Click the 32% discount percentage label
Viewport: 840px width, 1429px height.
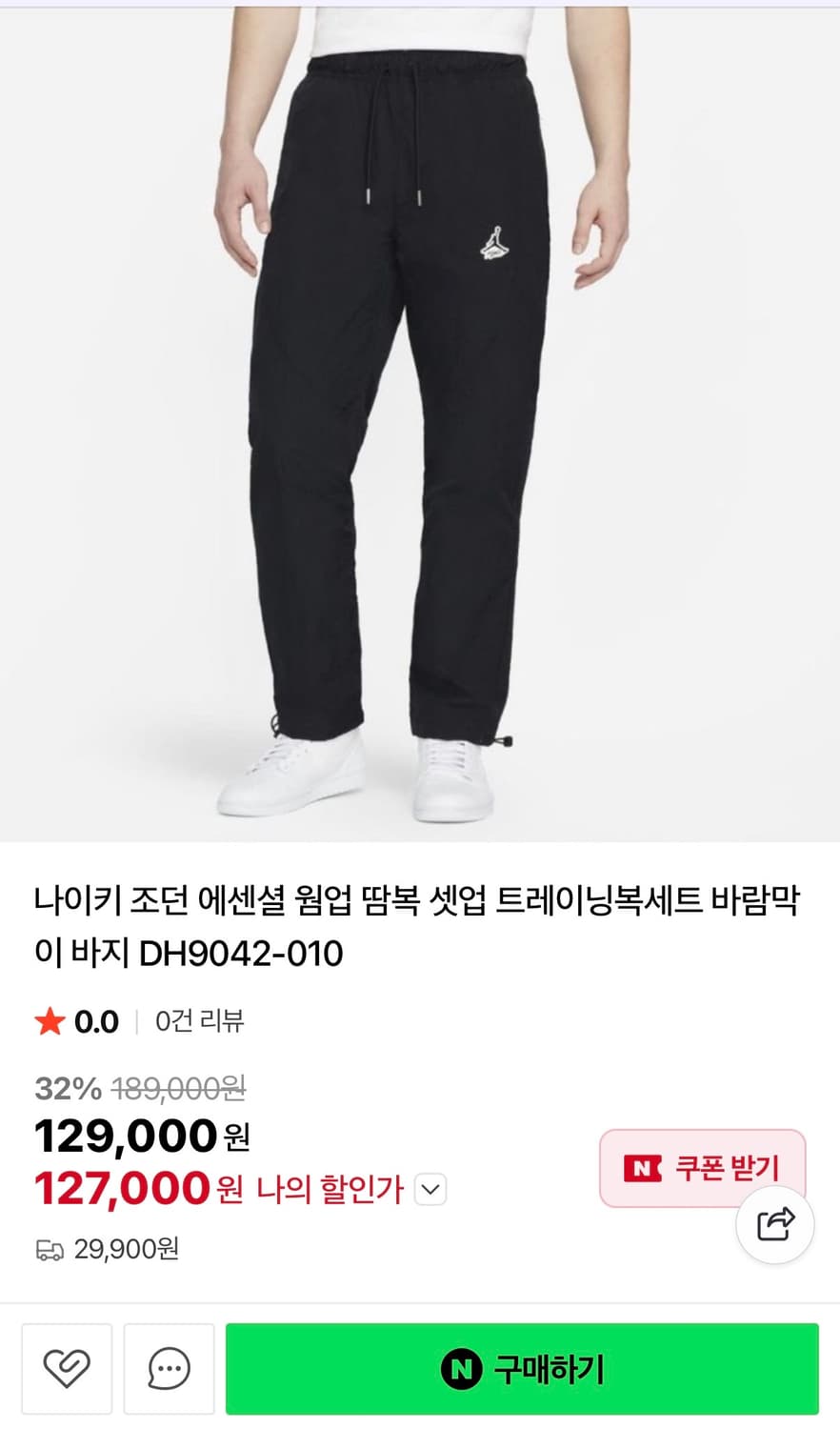63,1089
